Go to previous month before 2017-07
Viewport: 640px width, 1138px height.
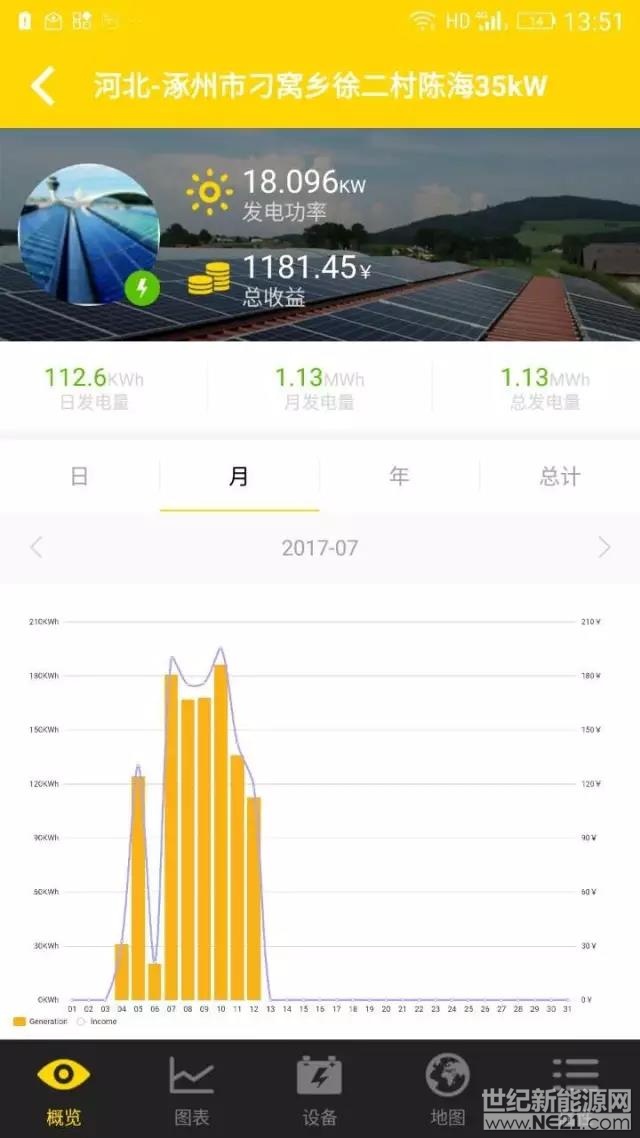click(37, 547)
